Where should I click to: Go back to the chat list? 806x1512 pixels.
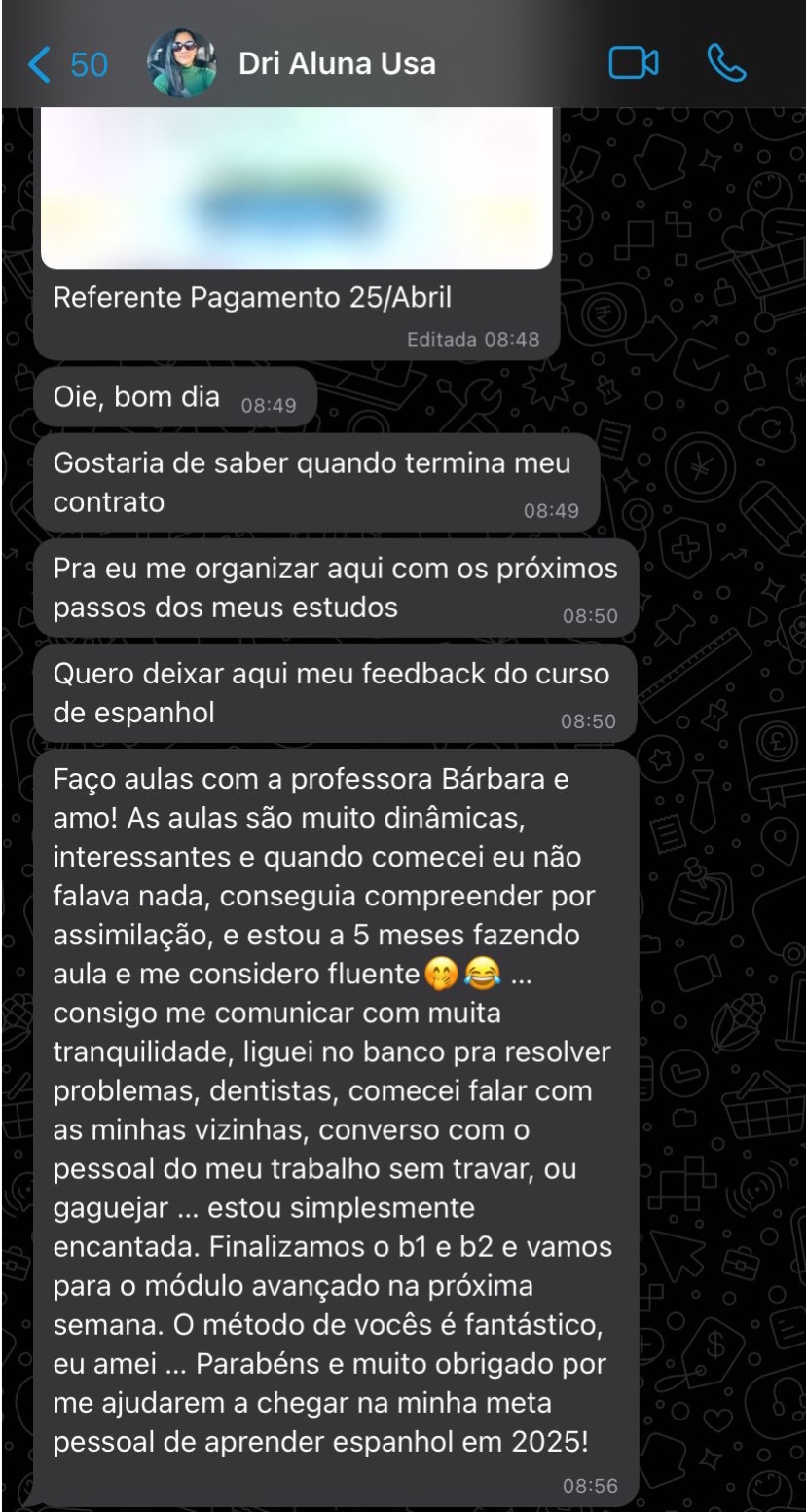tap(64, 64)
